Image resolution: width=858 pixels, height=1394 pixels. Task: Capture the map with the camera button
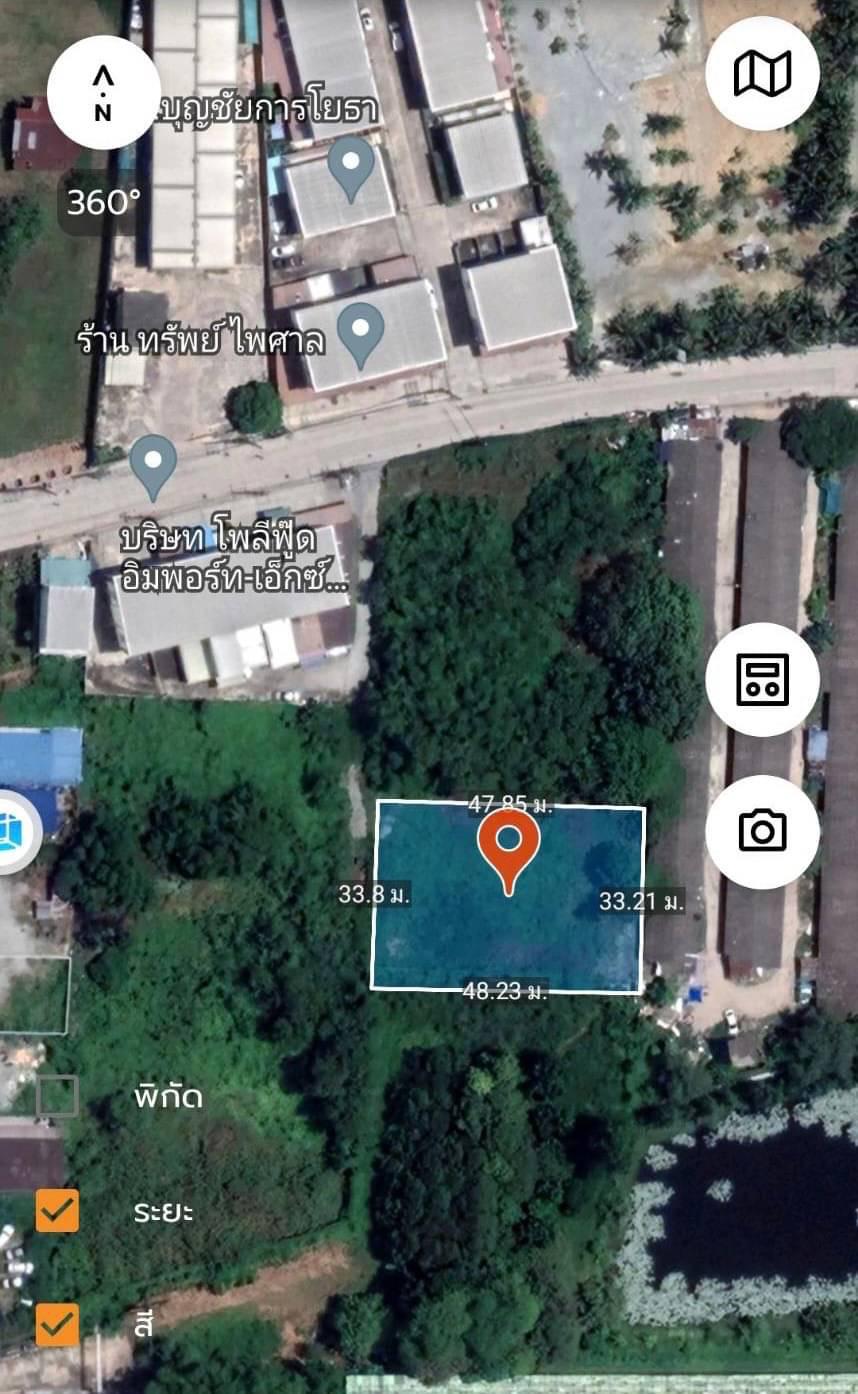click(762, 831)
